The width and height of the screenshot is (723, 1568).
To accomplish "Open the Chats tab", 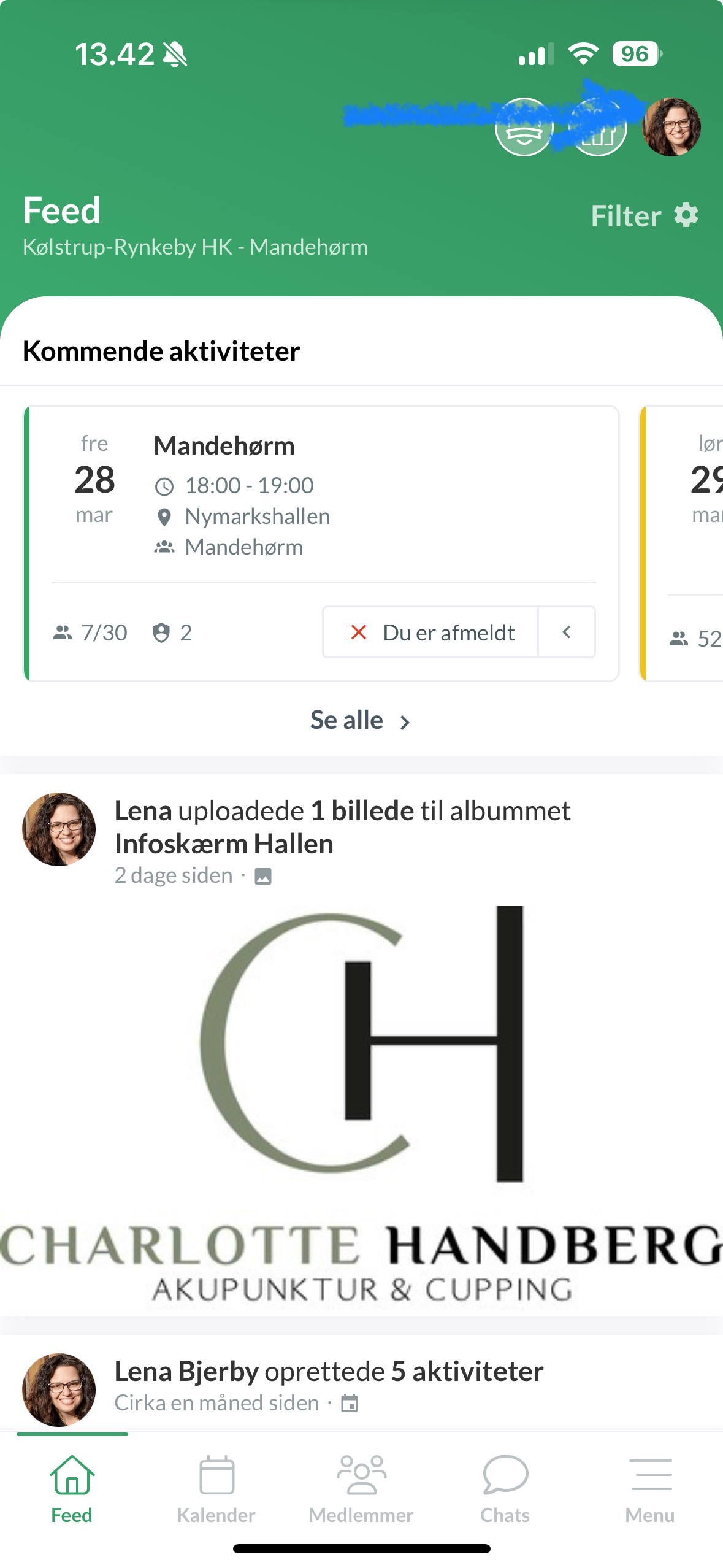I will 505,1489.
